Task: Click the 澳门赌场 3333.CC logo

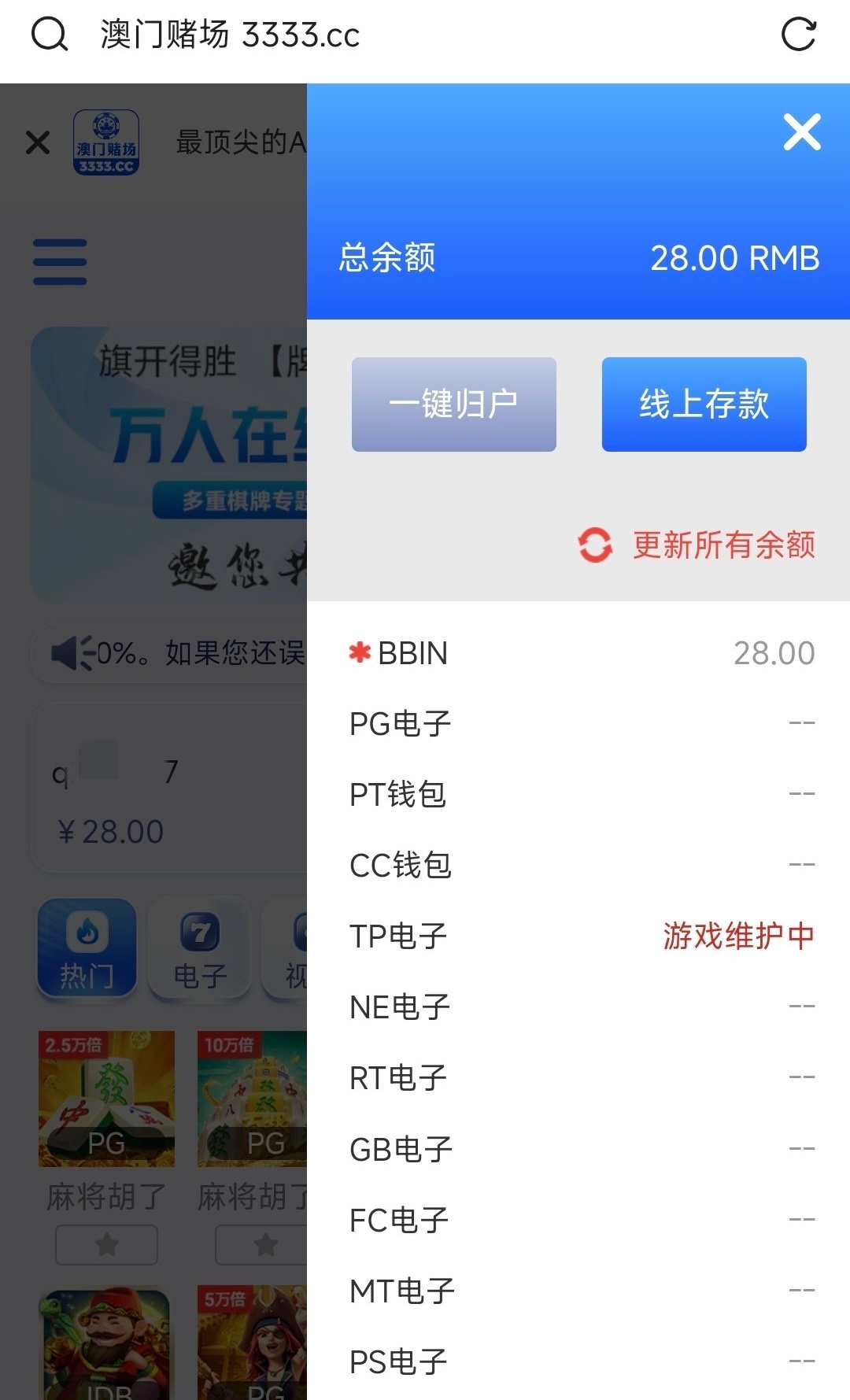Action: 108,143
